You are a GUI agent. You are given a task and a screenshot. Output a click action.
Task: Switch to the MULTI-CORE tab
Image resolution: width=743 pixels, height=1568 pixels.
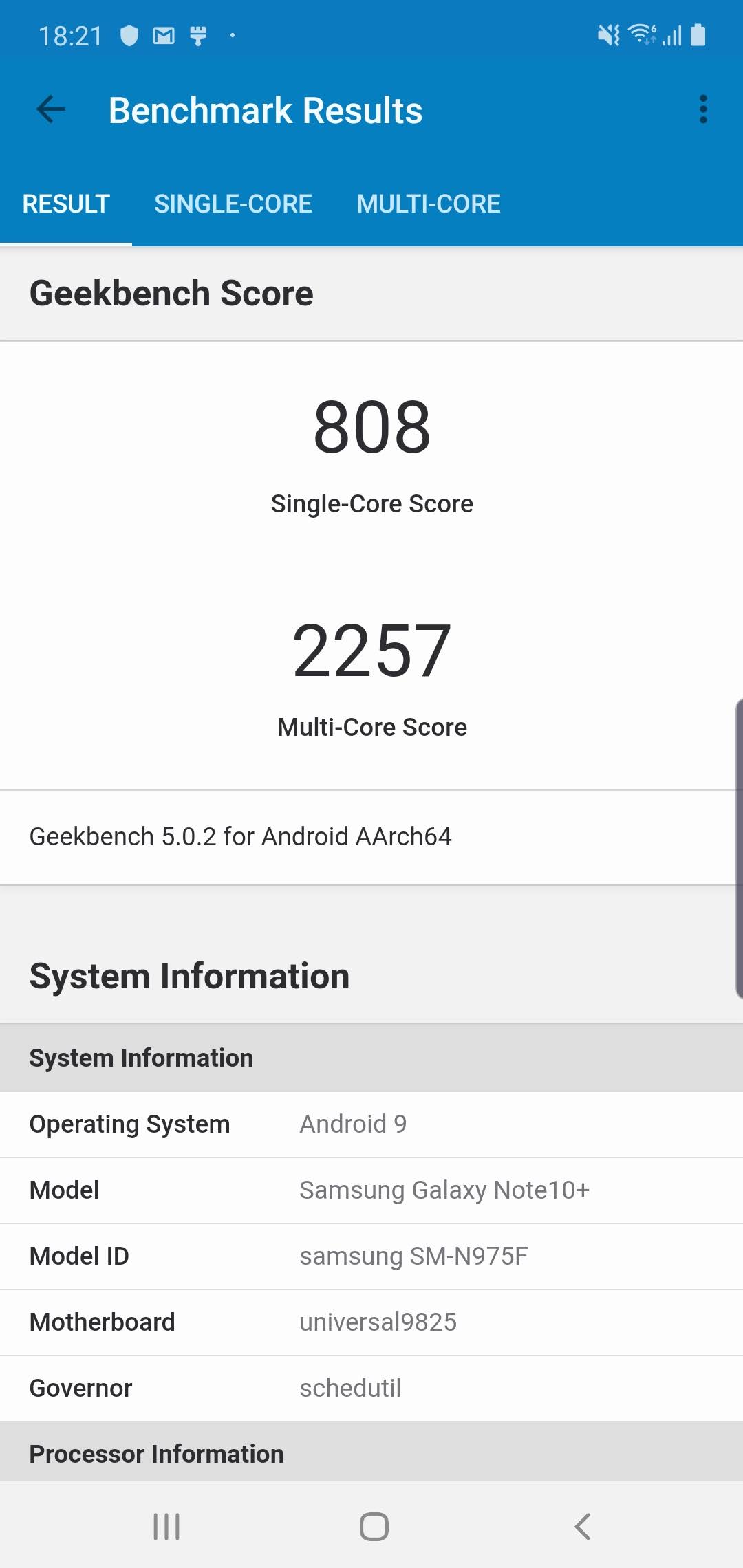(x=429, y=204)
